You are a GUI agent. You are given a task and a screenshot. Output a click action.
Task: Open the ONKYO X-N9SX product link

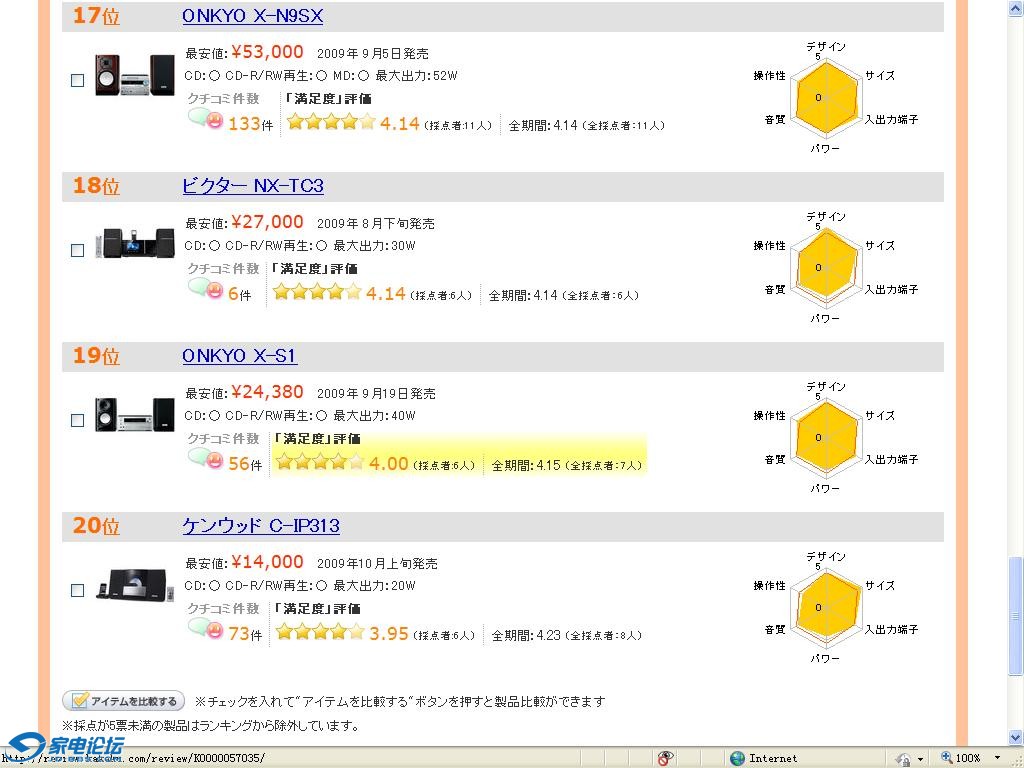click(252, 16)
